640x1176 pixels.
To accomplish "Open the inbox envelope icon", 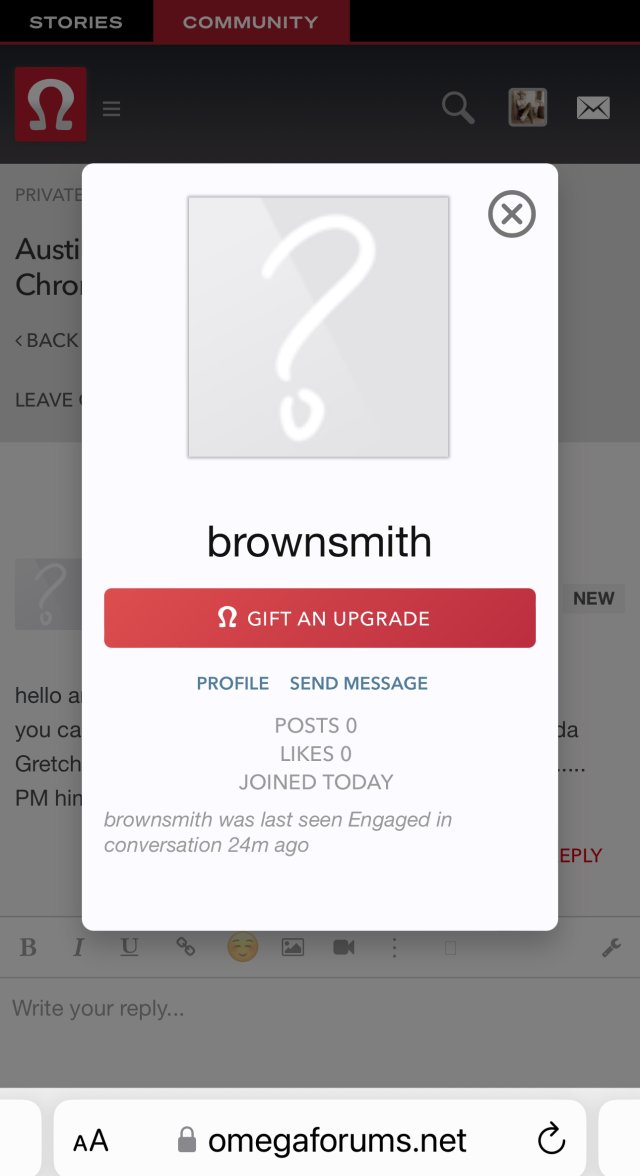I will [x=593, y=108].
